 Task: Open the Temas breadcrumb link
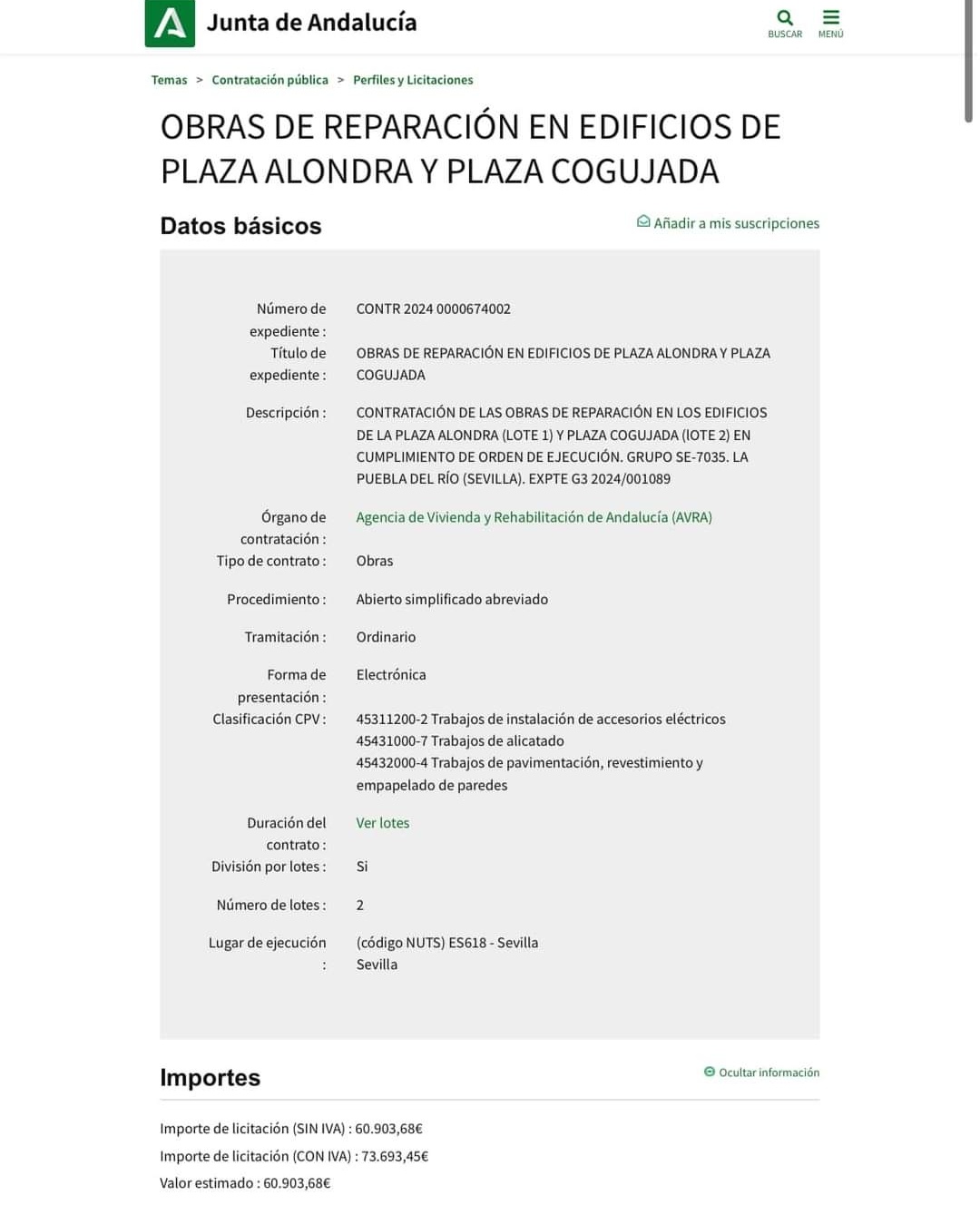pos(169,80)
